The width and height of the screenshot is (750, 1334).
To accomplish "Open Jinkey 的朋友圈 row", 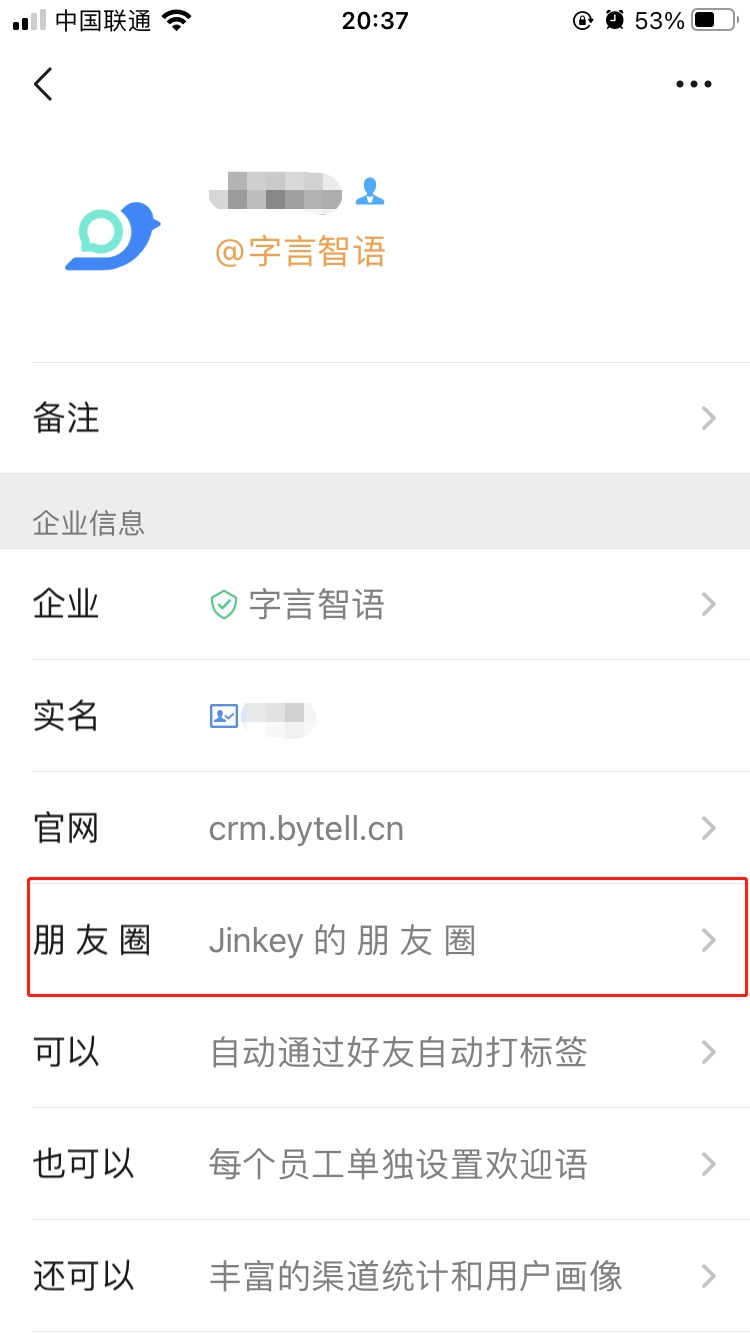I will click(375, 941).
